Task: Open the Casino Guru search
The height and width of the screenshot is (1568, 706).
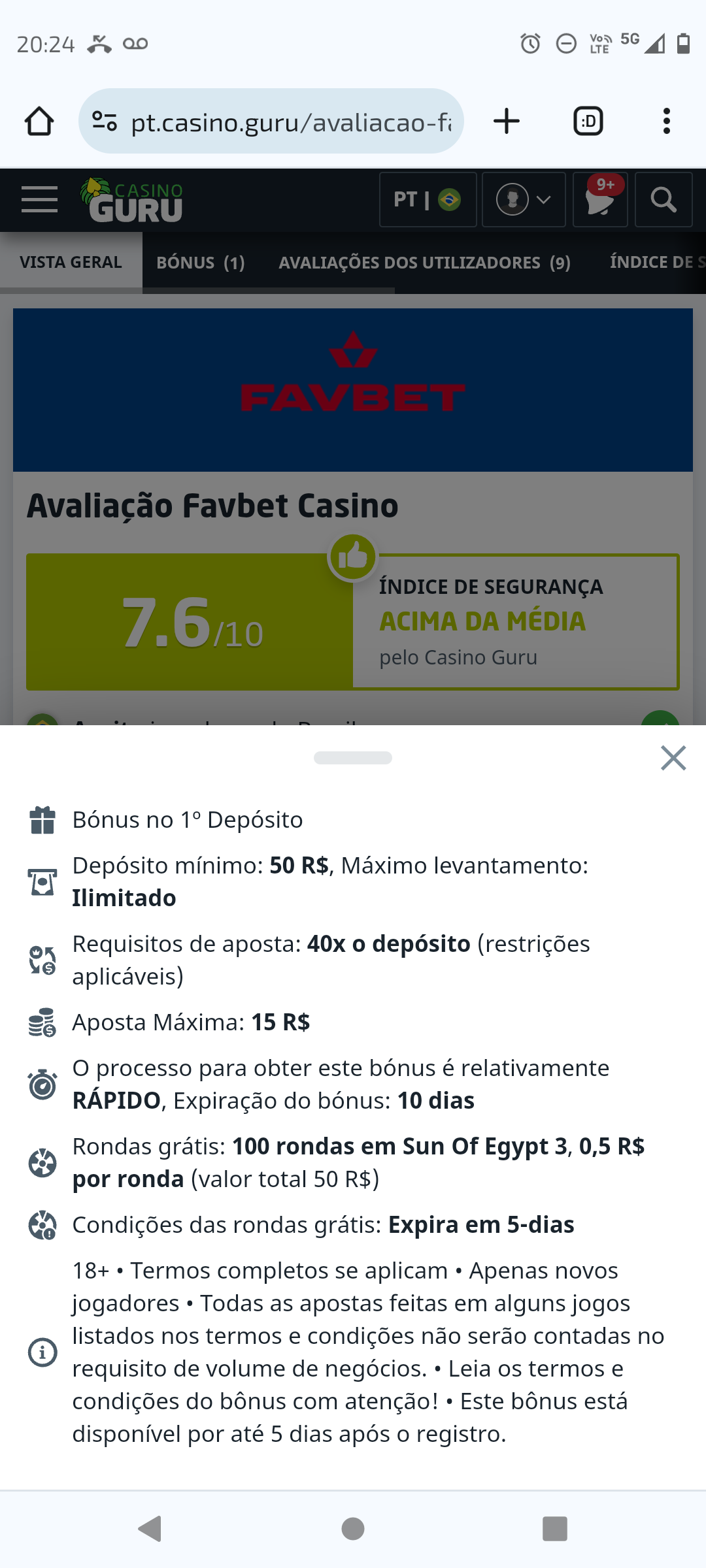Action: pyautogui.click(x=664, y=200)
